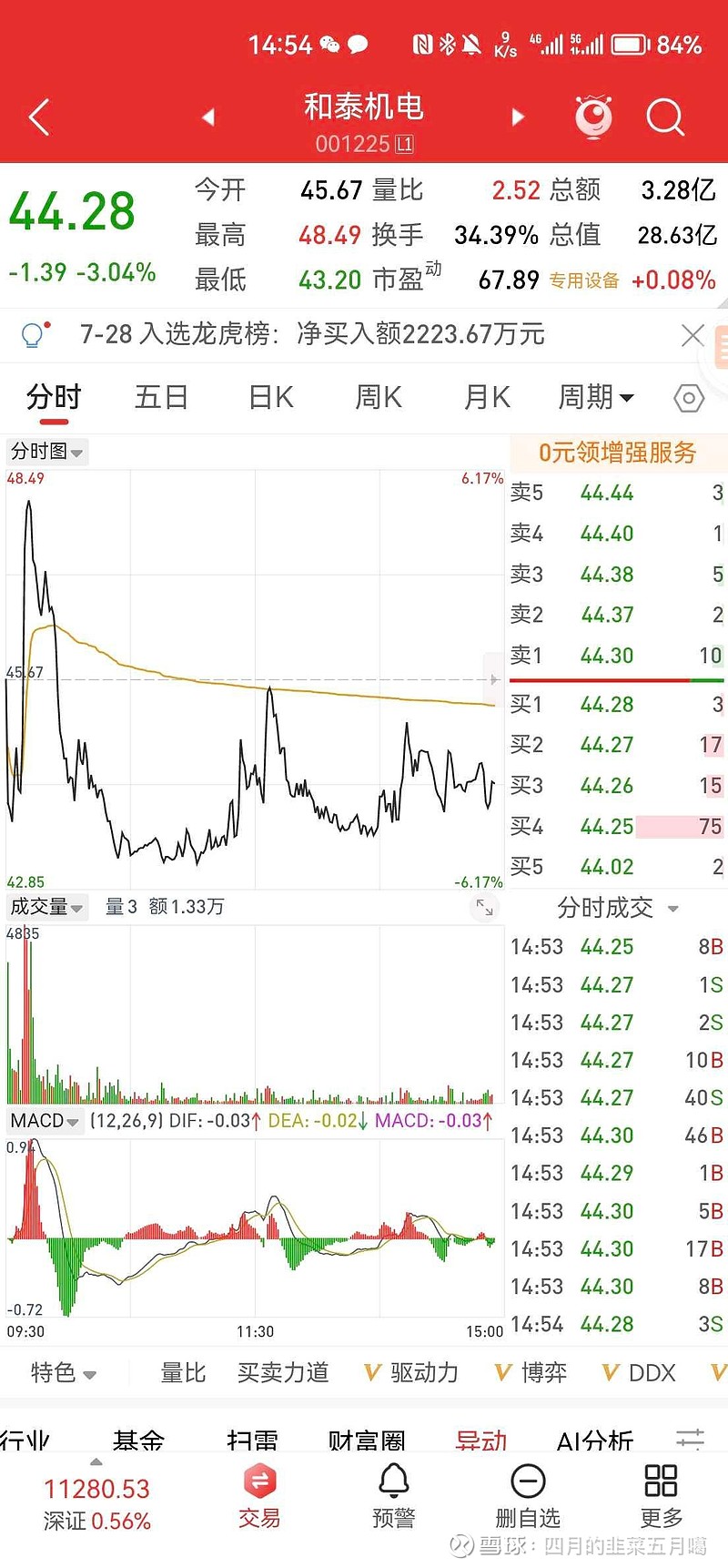Expand the 周期 dropdown
Image resolution: width=728 pixels, height=1568 pixels.
tap(596, 397)
